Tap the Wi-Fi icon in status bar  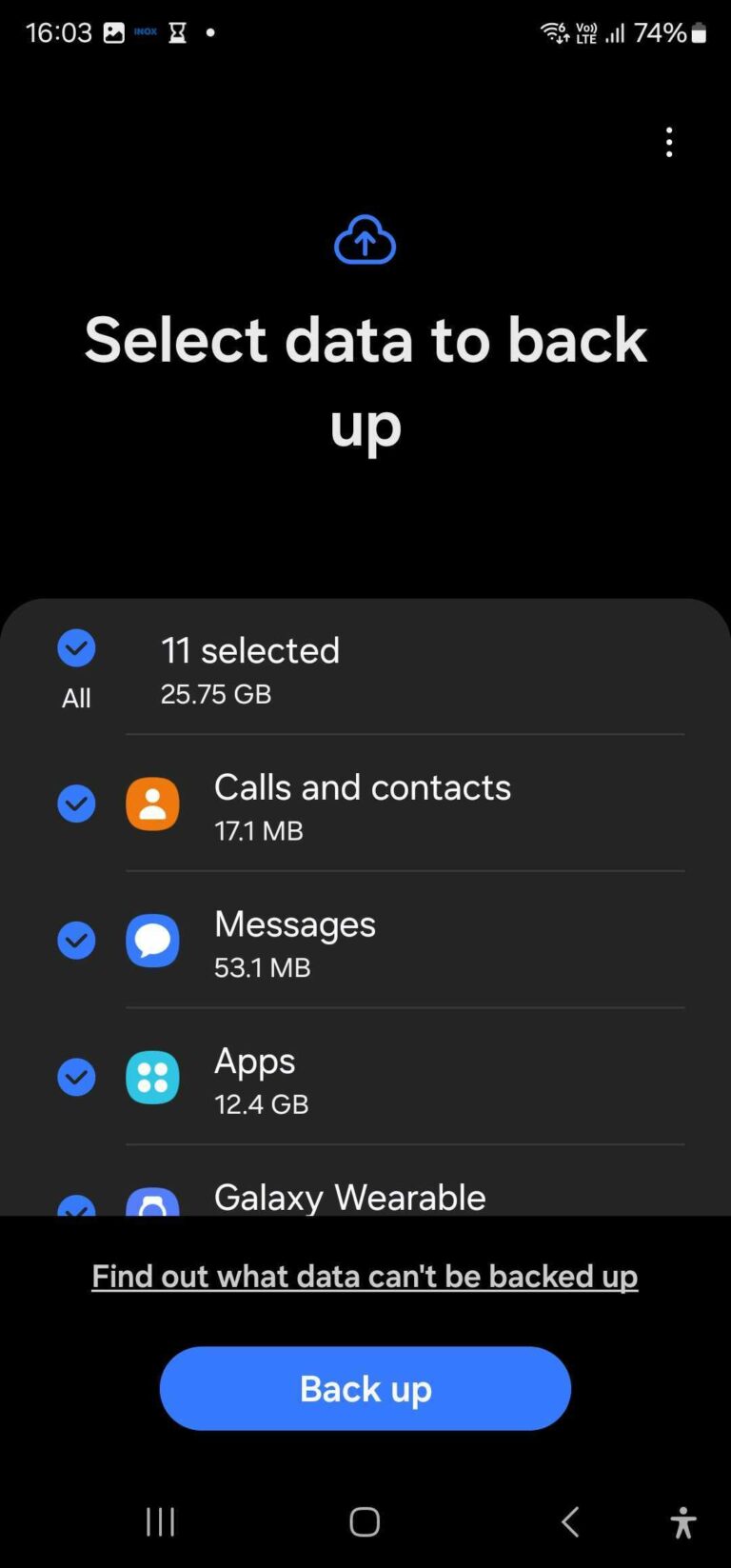point(555,31)
